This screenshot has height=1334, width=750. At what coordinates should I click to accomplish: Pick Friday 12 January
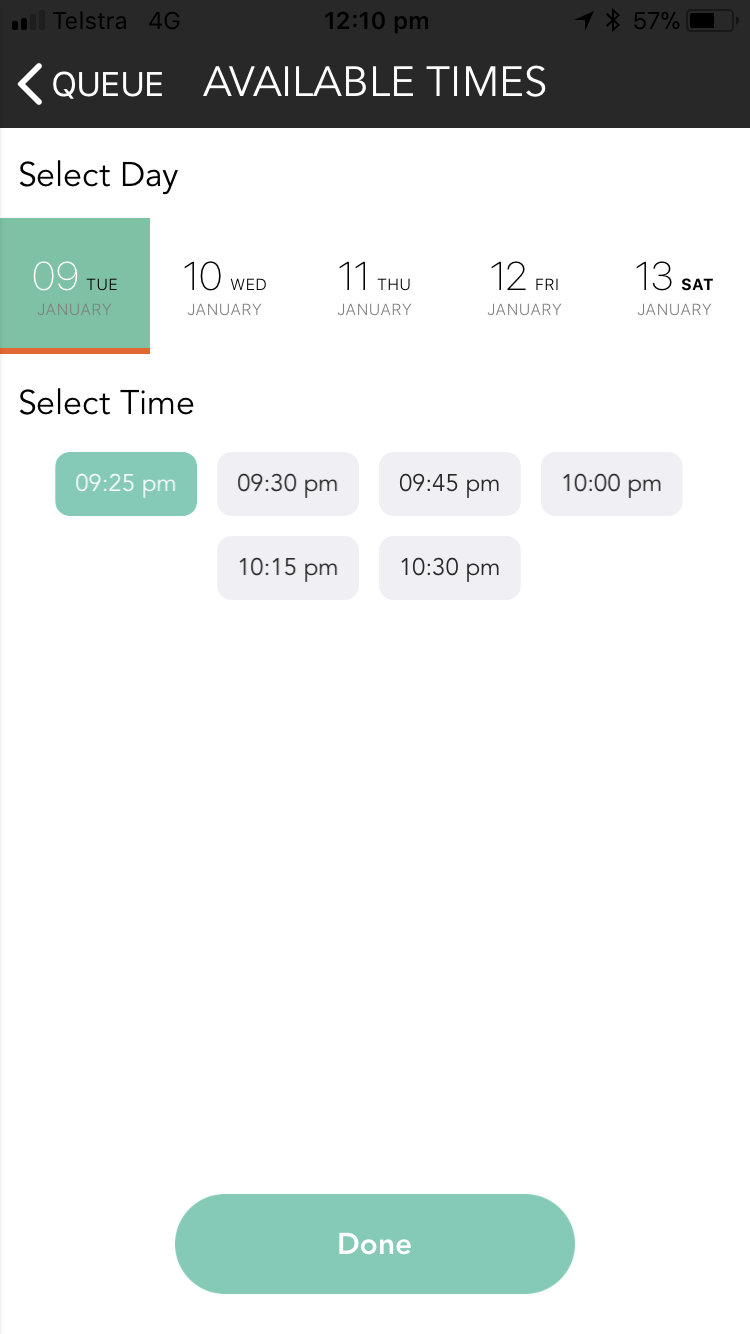[x=525, y=286]
